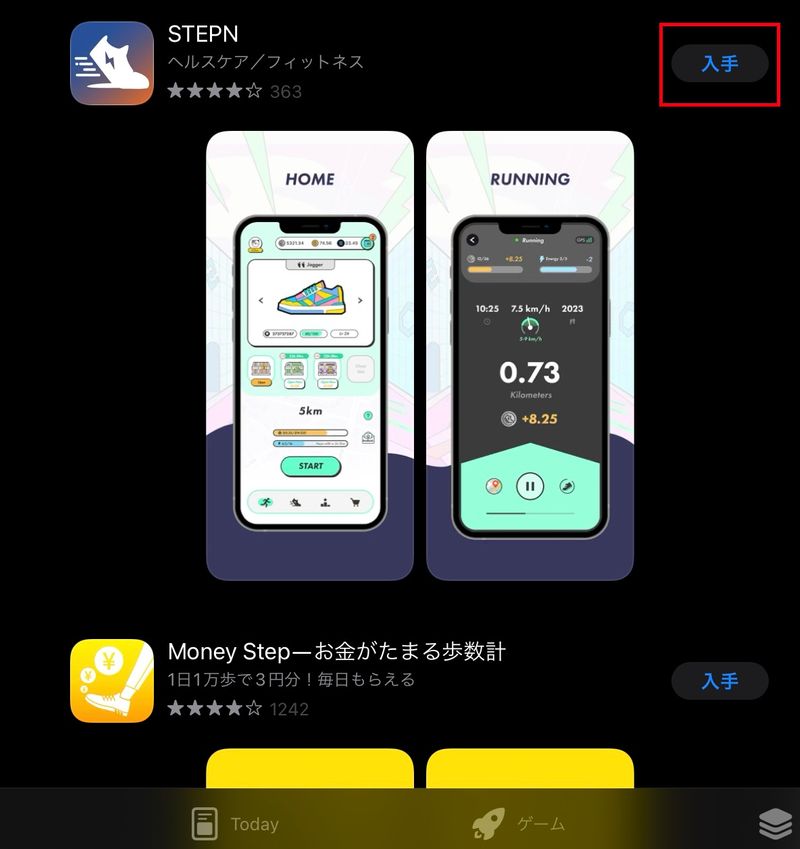Screen dimensions: 800x849
Task: Get the Money Step app
Action: (719, 681)
